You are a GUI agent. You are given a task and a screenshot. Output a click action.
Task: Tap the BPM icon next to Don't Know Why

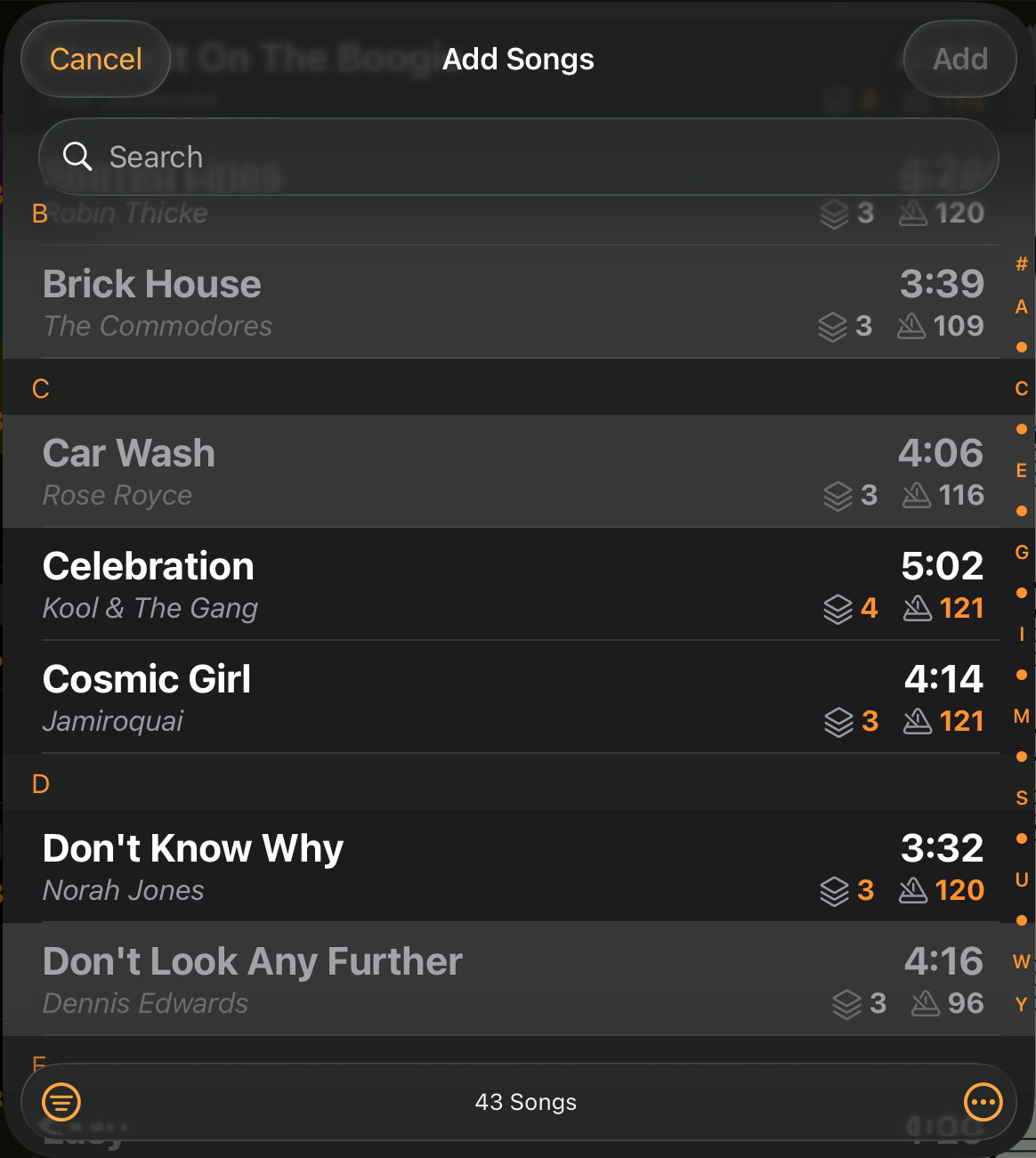(912, 890)
